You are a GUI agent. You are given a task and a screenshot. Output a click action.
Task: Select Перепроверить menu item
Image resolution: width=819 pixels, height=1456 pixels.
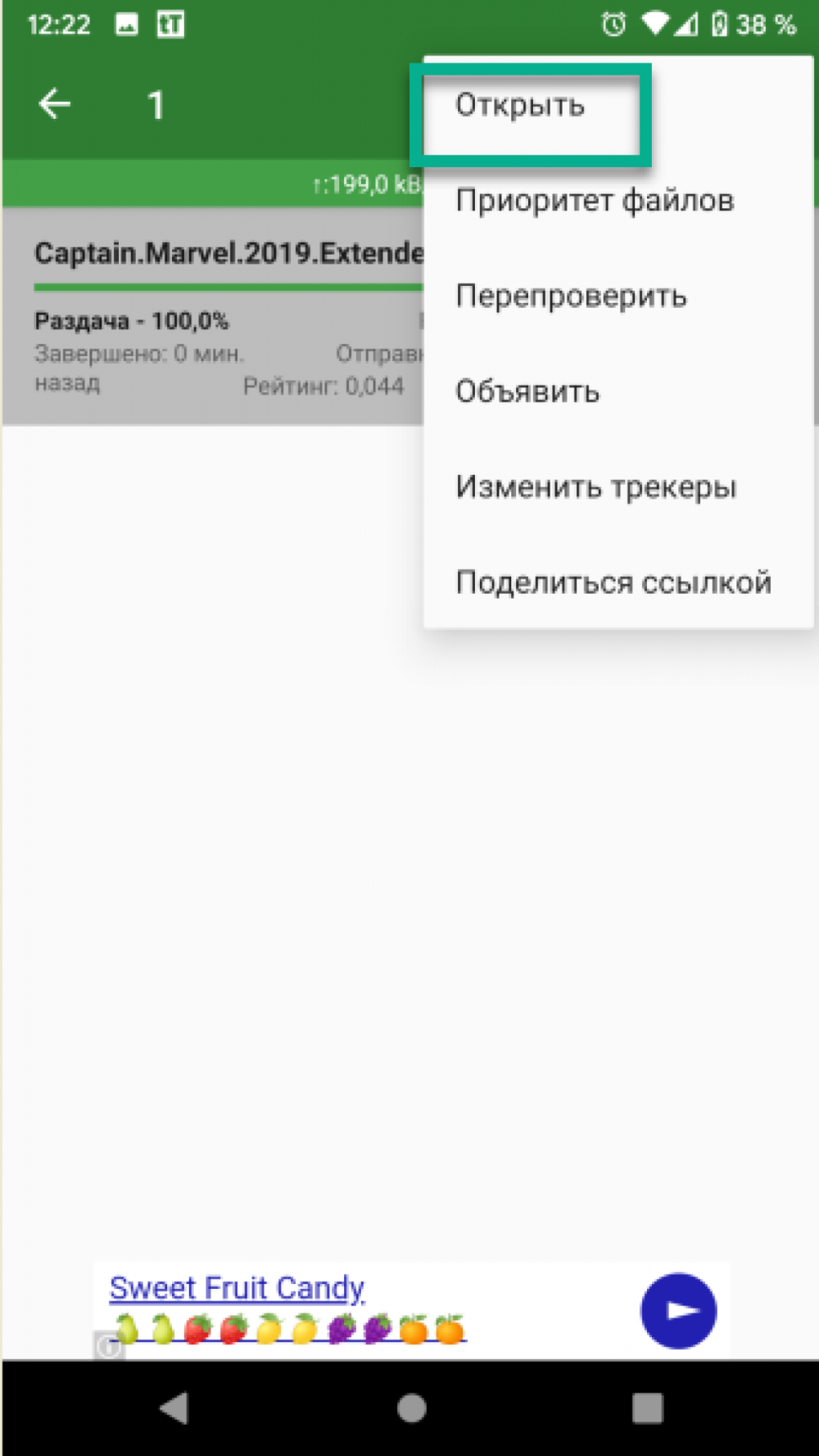point(571,296)
